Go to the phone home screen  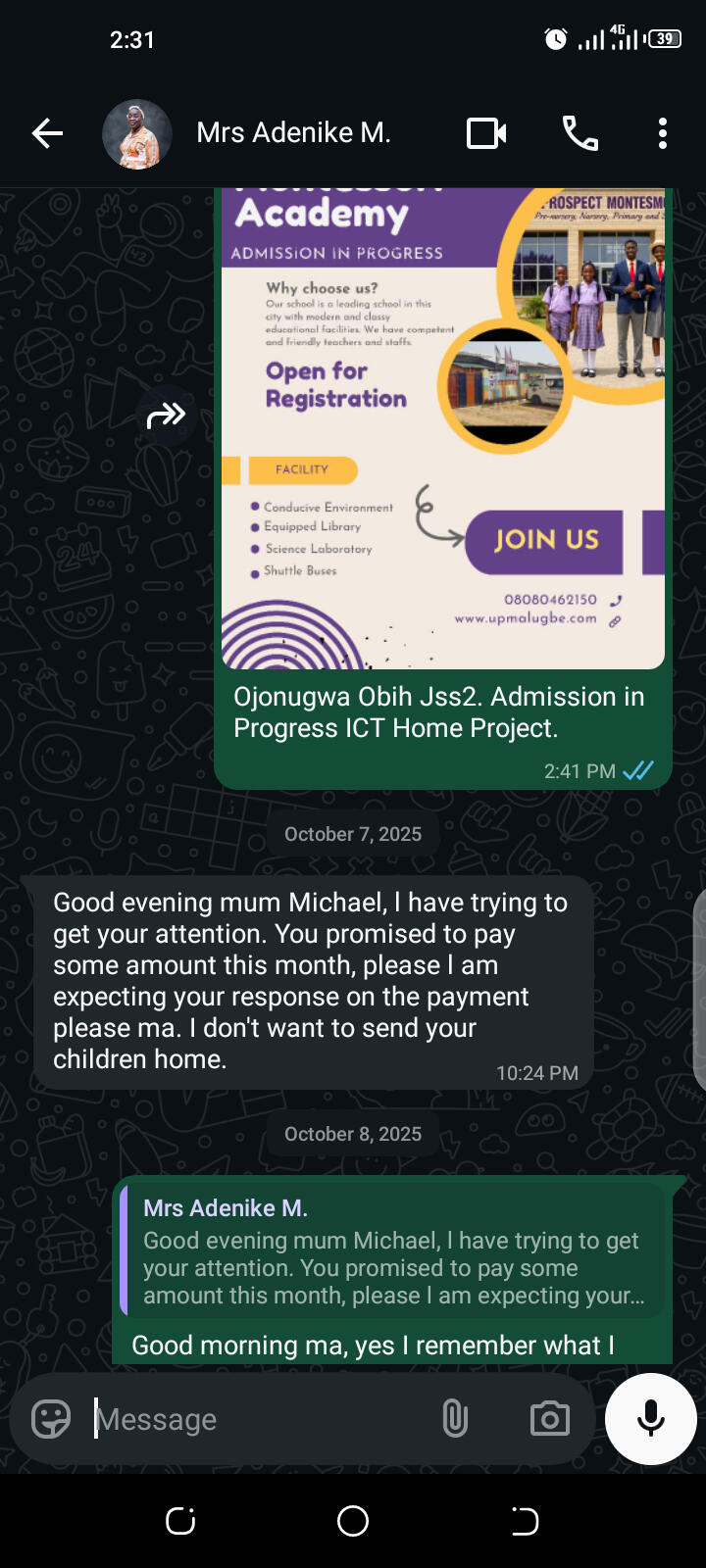click(353, 1521)
